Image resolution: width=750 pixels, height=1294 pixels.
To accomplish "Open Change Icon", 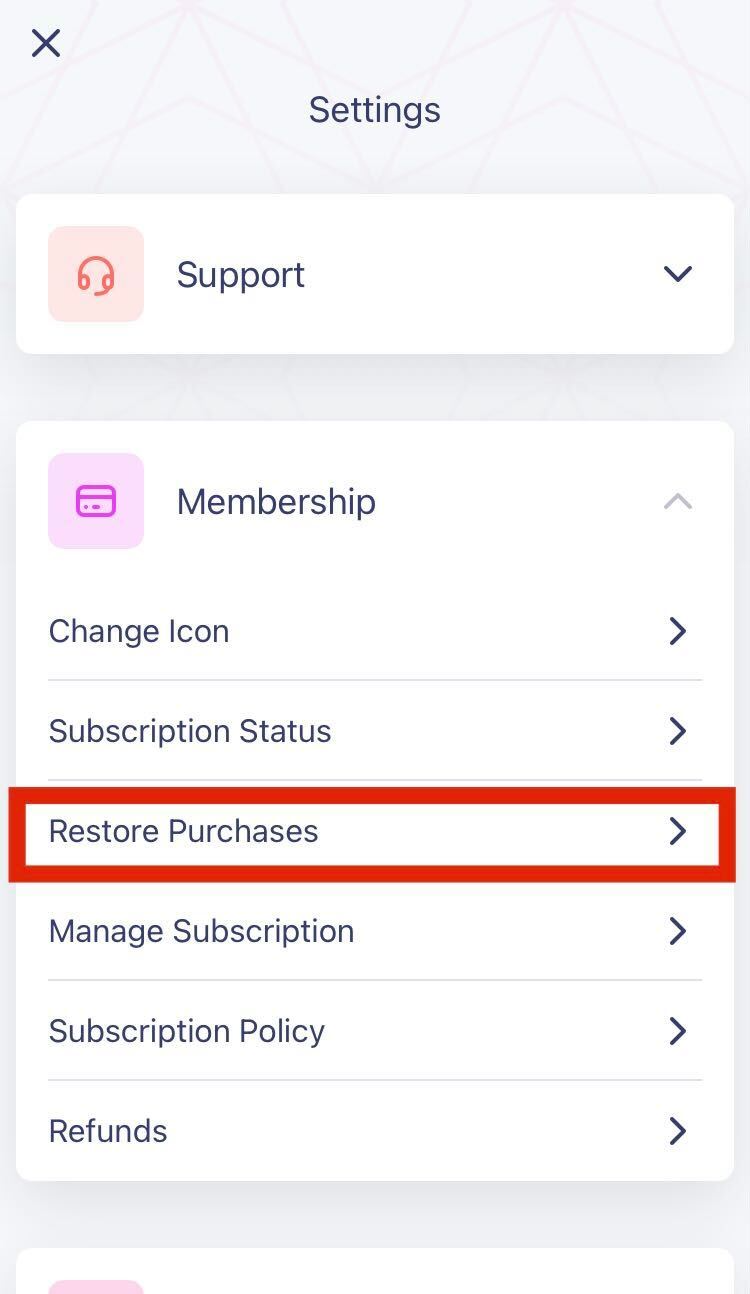I will (375, 631).
